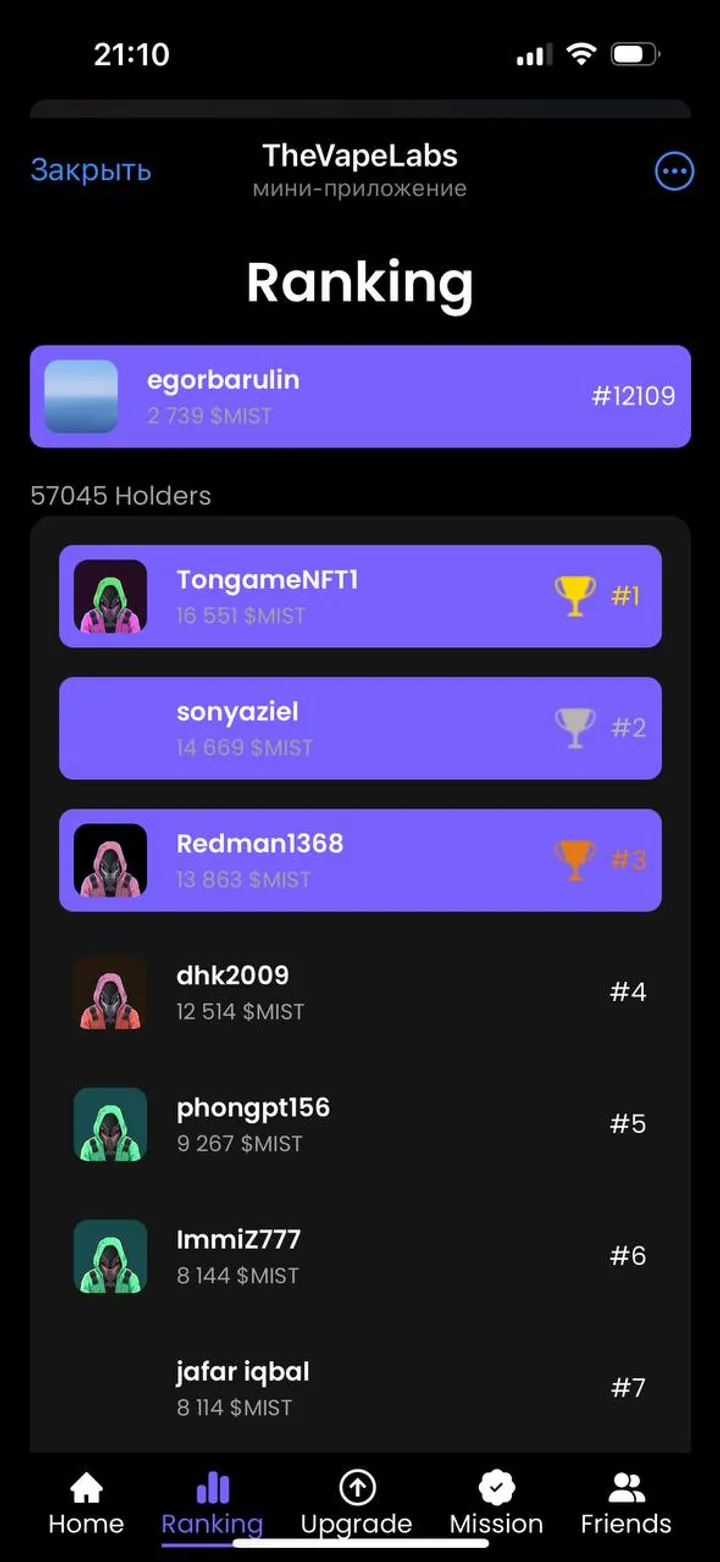Click the gold trophy next to TongameNFT1

click(x=574, y=594)
